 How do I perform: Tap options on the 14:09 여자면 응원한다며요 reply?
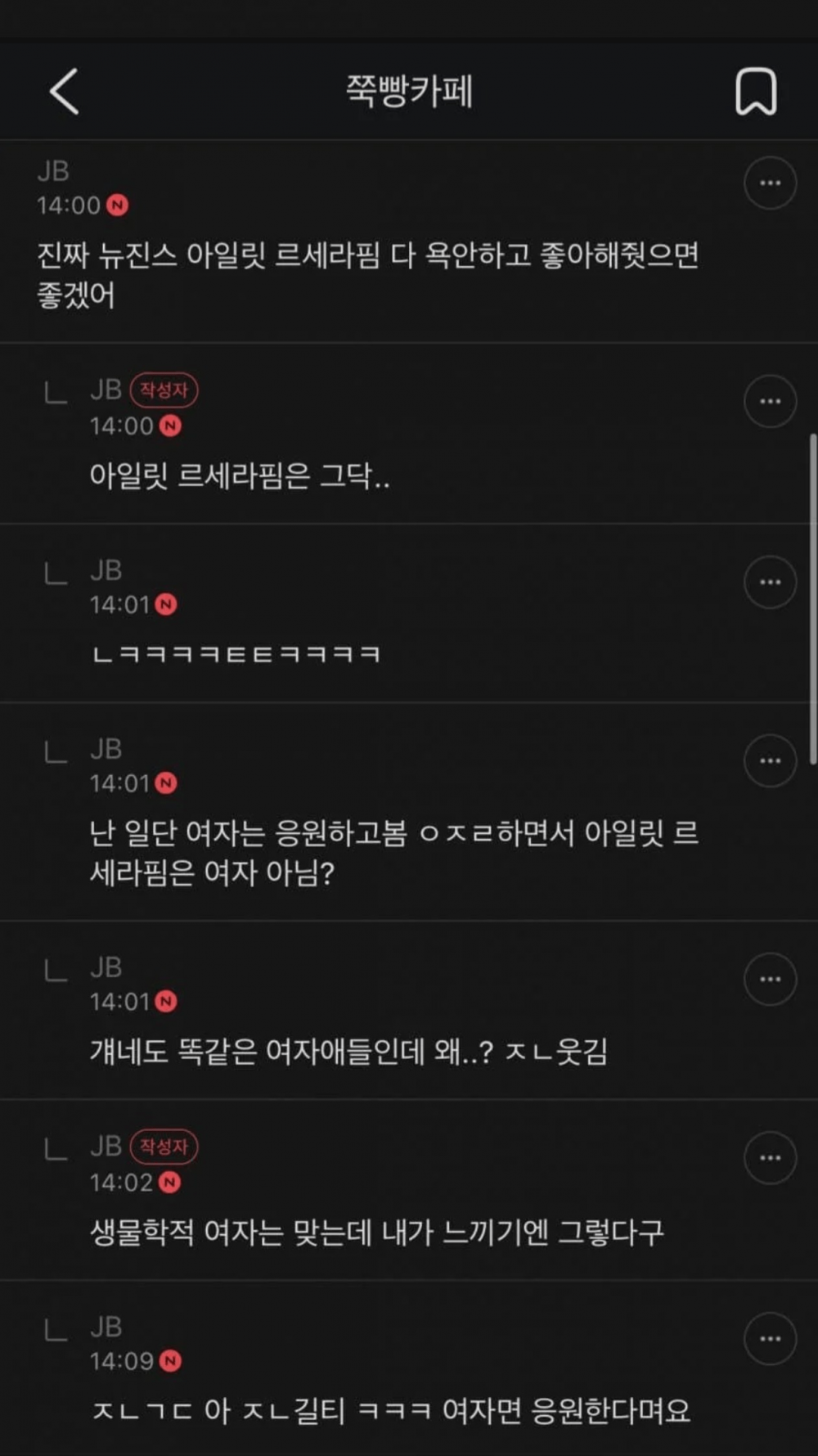pyautogui.click(x=770, y=1339)
